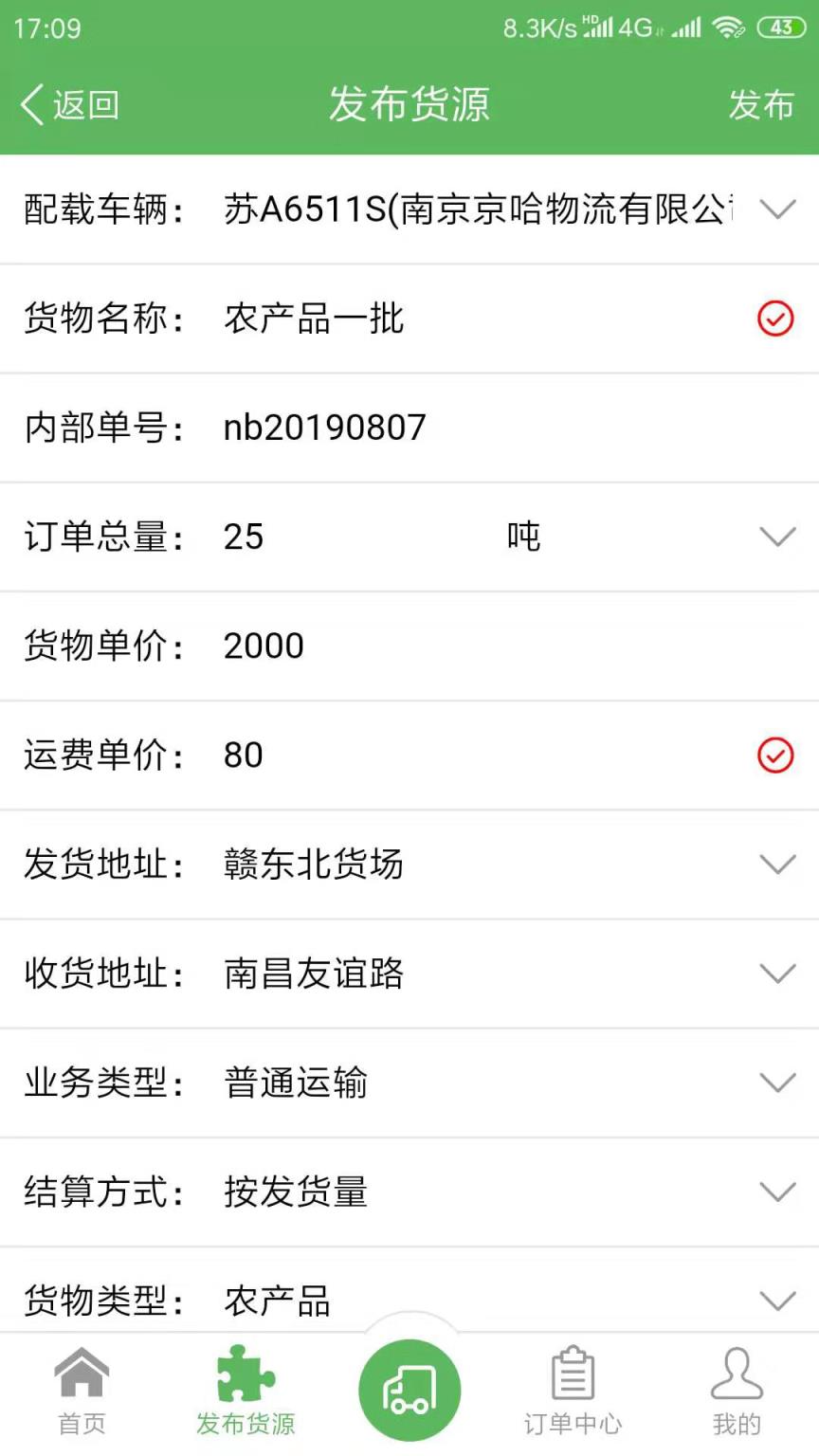Expand the 货物类型 dropdown
This screenshot has width=819, height=1456.
point(777,1300)
